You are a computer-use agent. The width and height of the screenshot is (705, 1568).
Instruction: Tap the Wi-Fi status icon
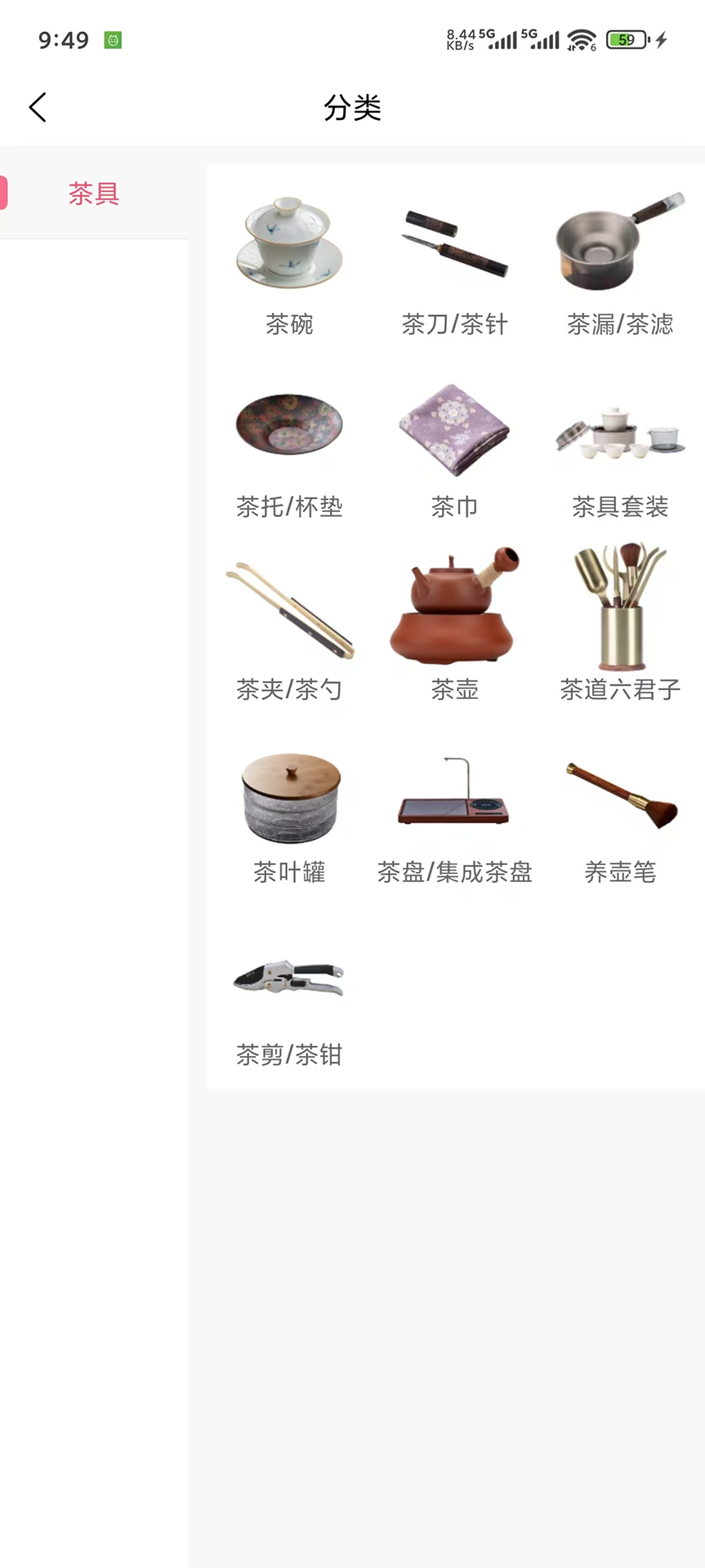(582, 38)
